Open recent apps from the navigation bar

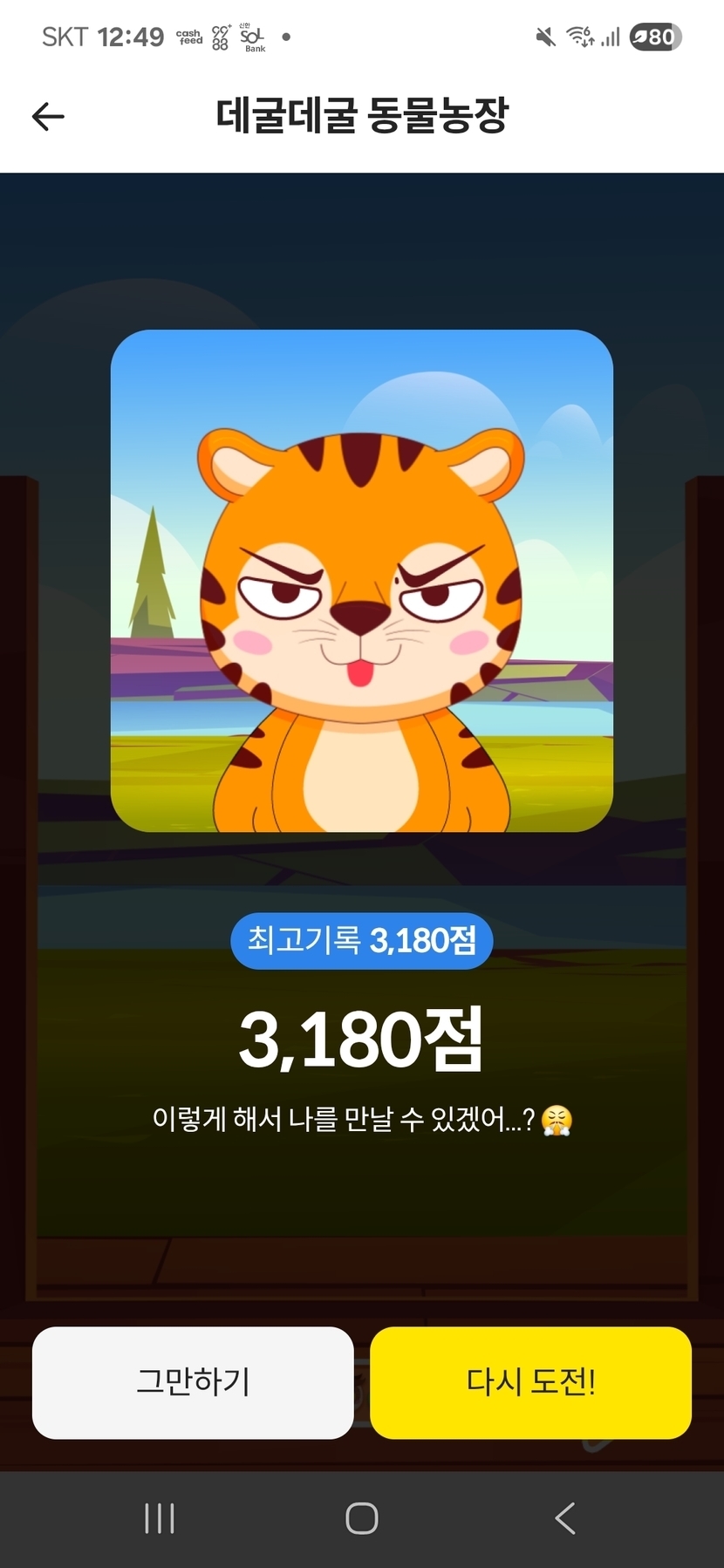160,1518
